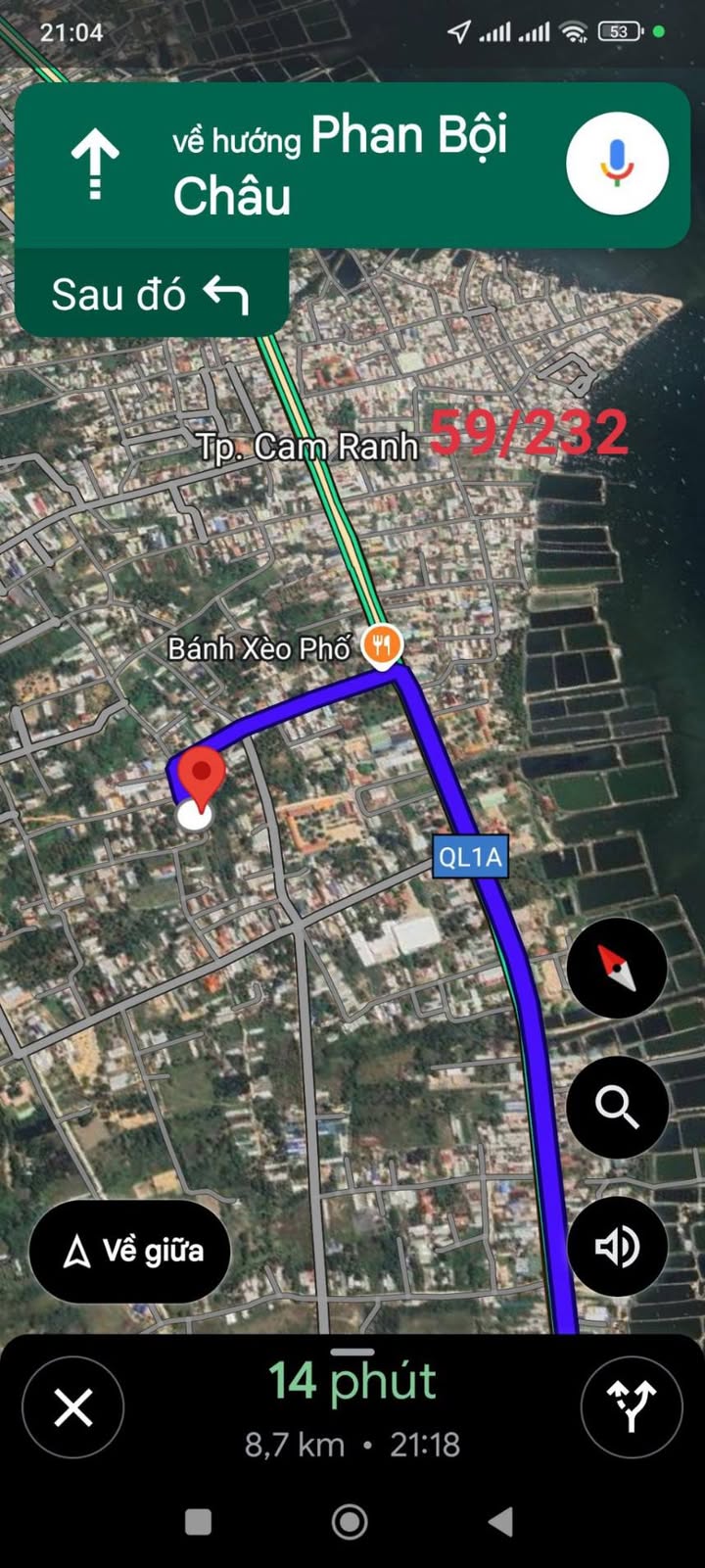The image size is (705, 1568).
Task: Go to the home screen
Action: click(x=350, y=1521)
